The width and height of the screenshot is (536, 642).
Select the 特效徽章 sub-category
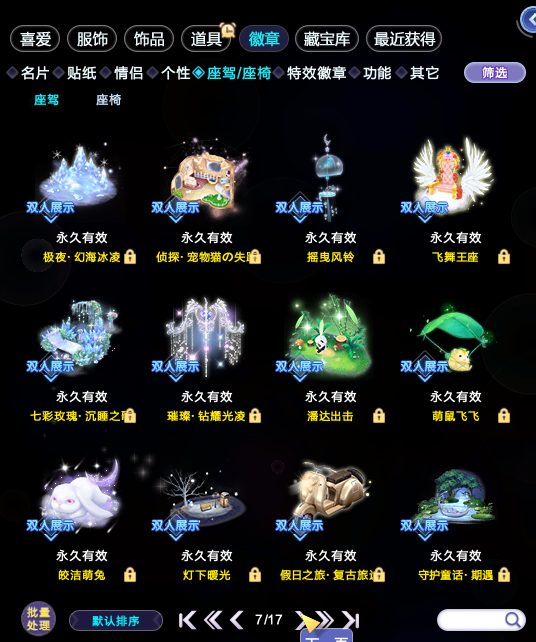point(316,73)
